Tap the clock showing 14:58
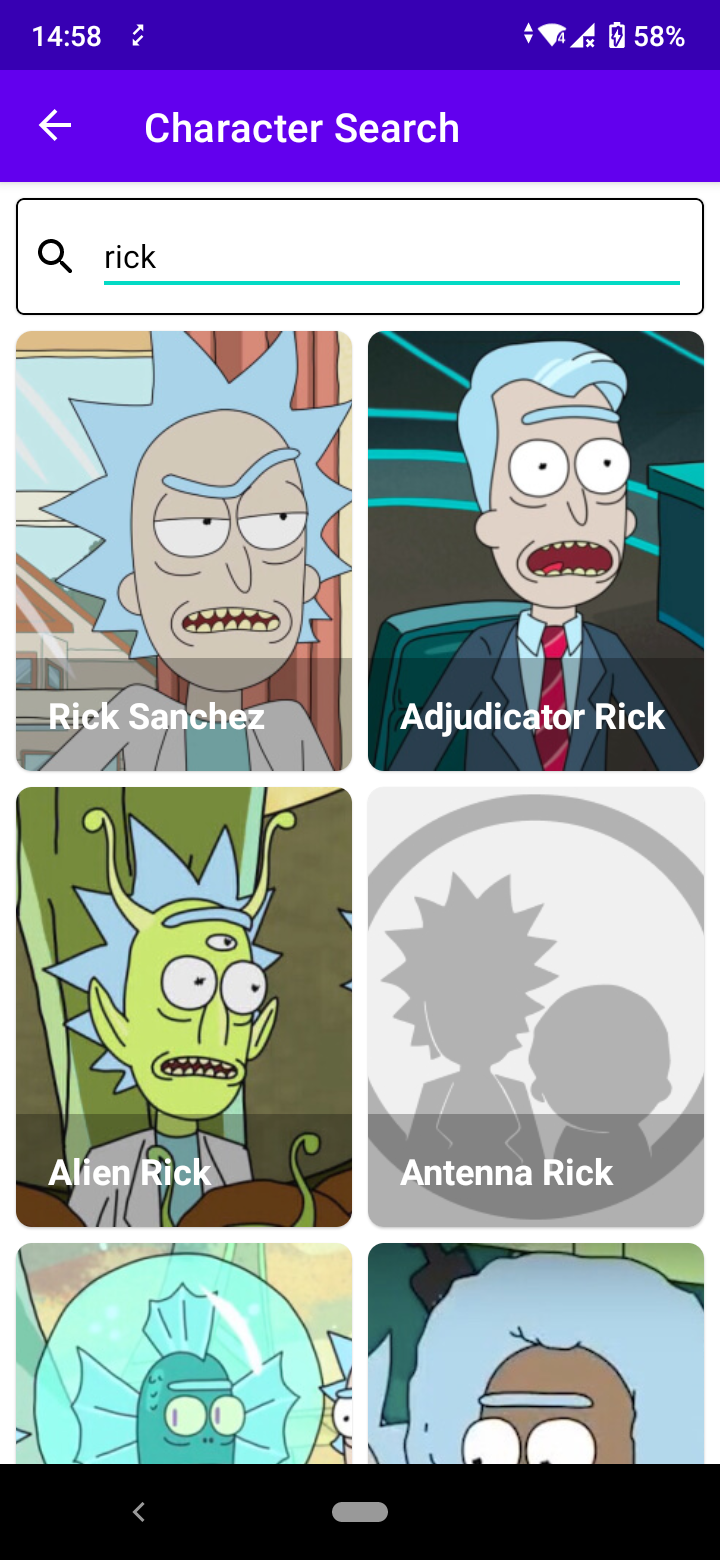This screenshot has height=1560, width=720. (66, 34)
